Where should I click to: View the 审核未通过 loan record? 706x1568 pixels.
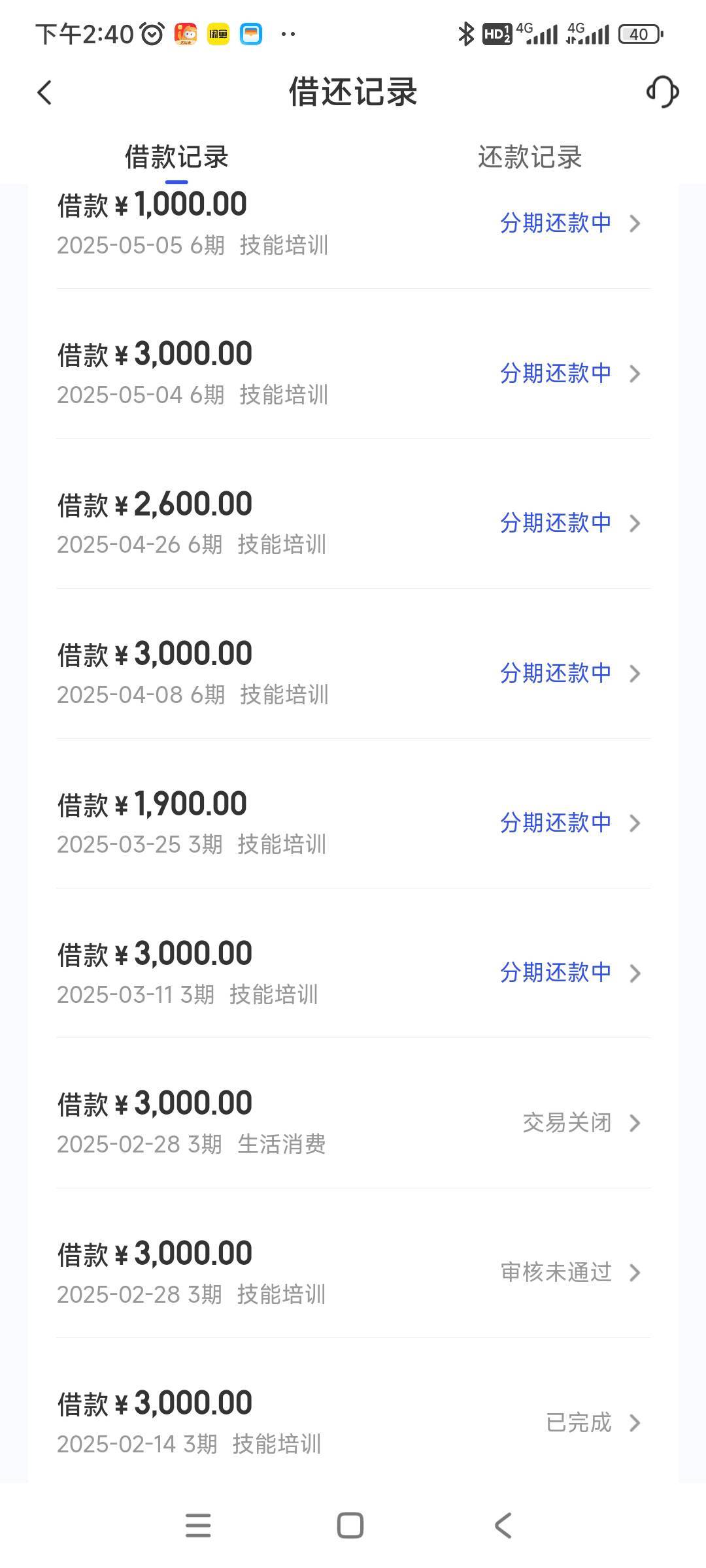pos(353,1272)
